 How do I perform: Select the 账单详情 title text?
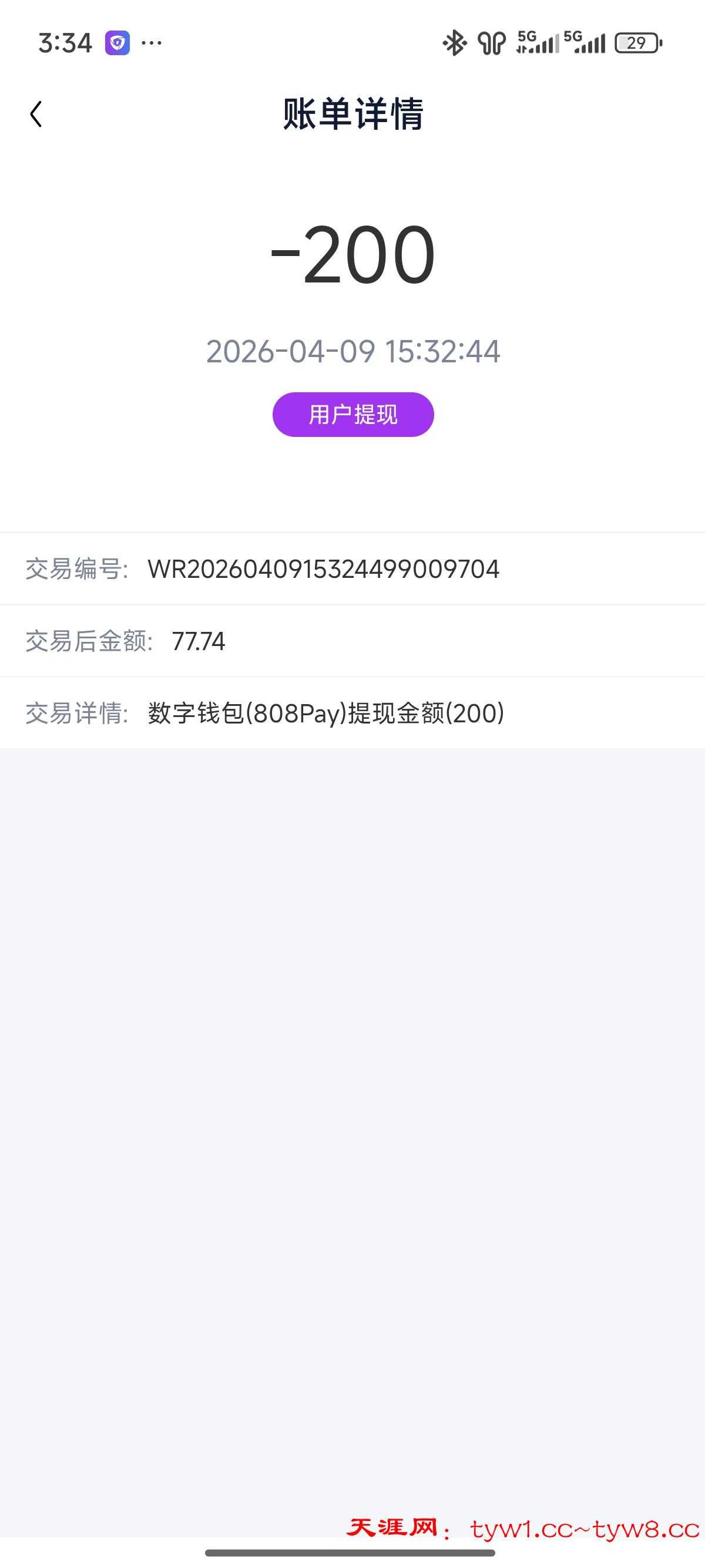pos(352,117)
